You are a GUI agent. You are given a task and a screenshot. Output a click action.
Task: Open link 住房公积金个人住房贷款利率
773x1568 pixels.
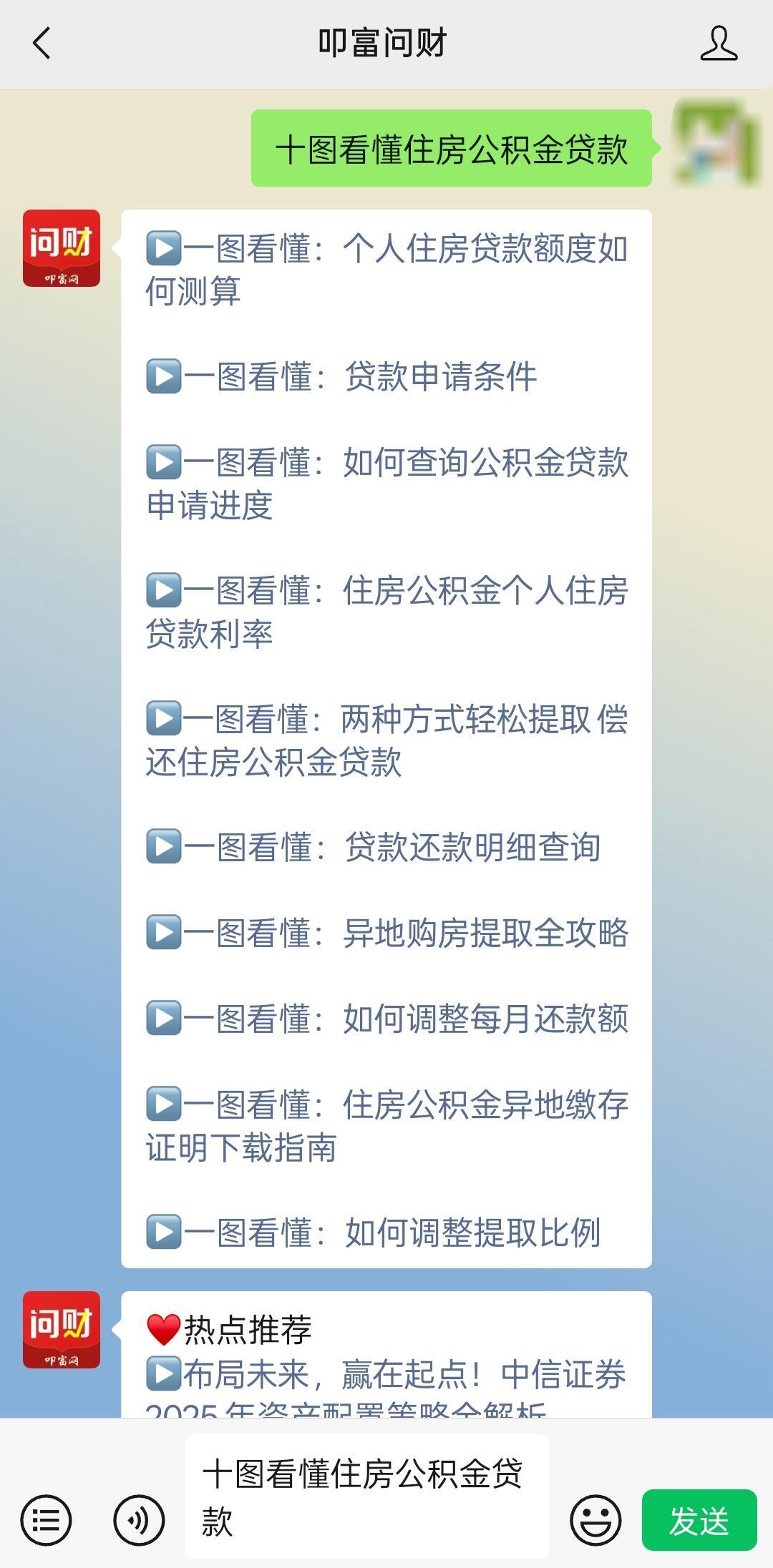[386, 612]
